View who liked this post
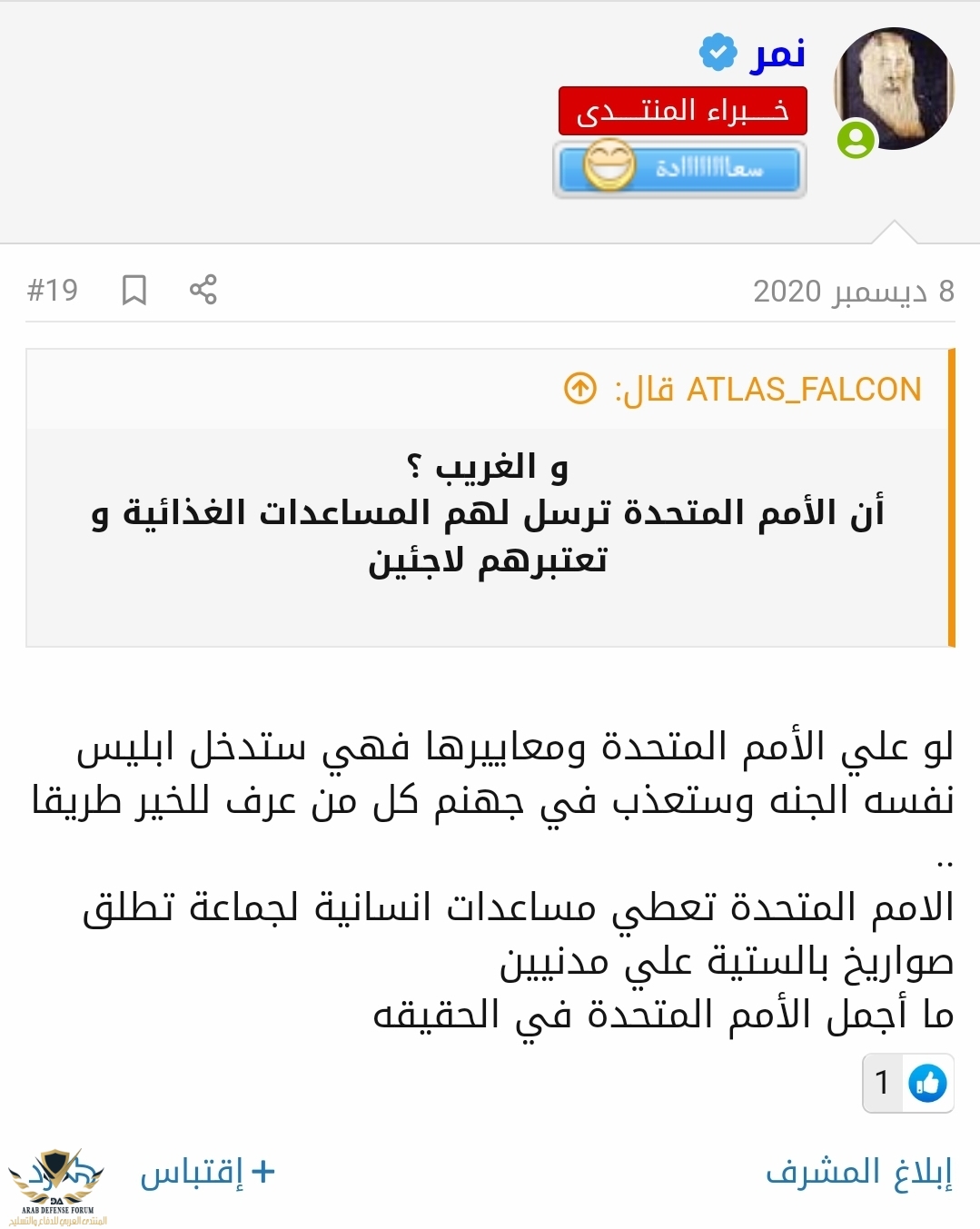980x1229 pixels. (907, 1082)
